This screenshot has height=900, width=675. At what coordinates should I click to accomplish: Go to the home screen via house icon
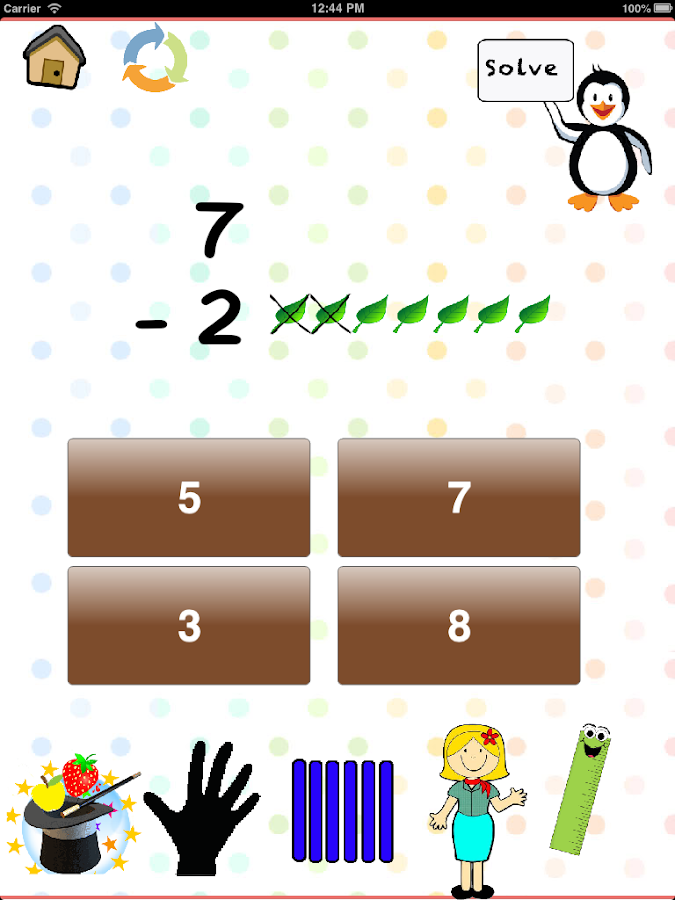point(53,59)
